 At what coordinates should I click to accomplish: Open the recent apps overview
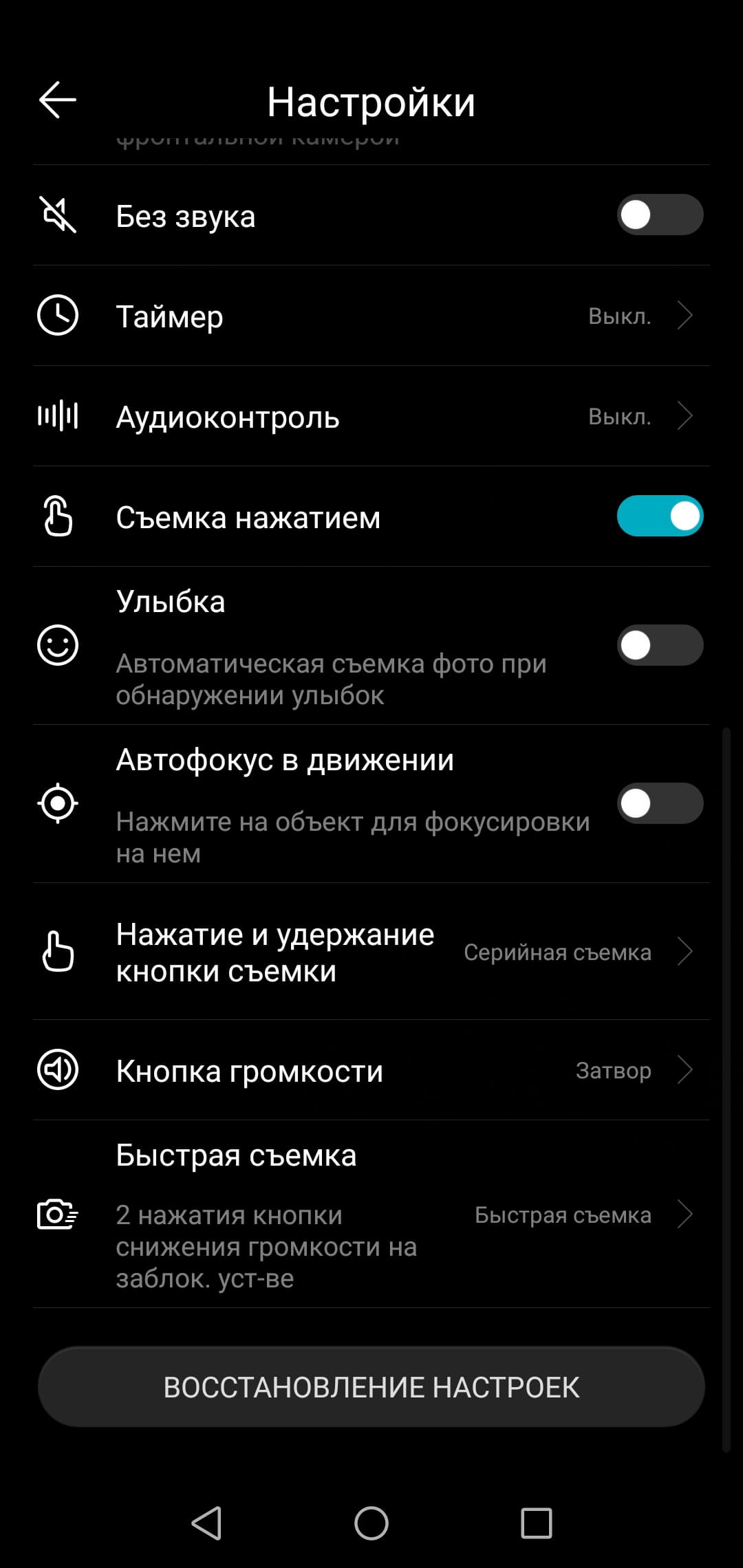536,1523
